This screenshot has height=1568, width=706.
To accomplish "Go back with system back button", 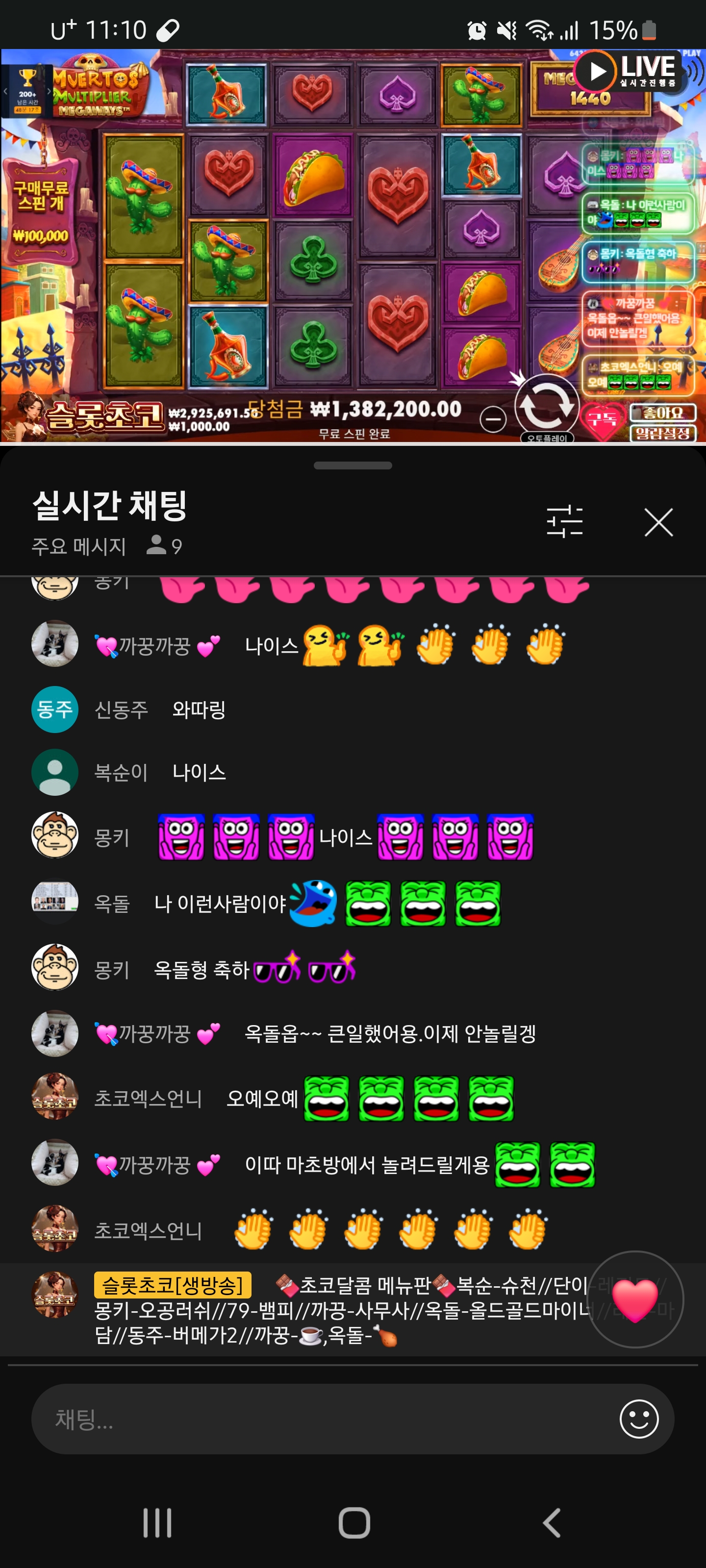I will [x=551, y=1523].
